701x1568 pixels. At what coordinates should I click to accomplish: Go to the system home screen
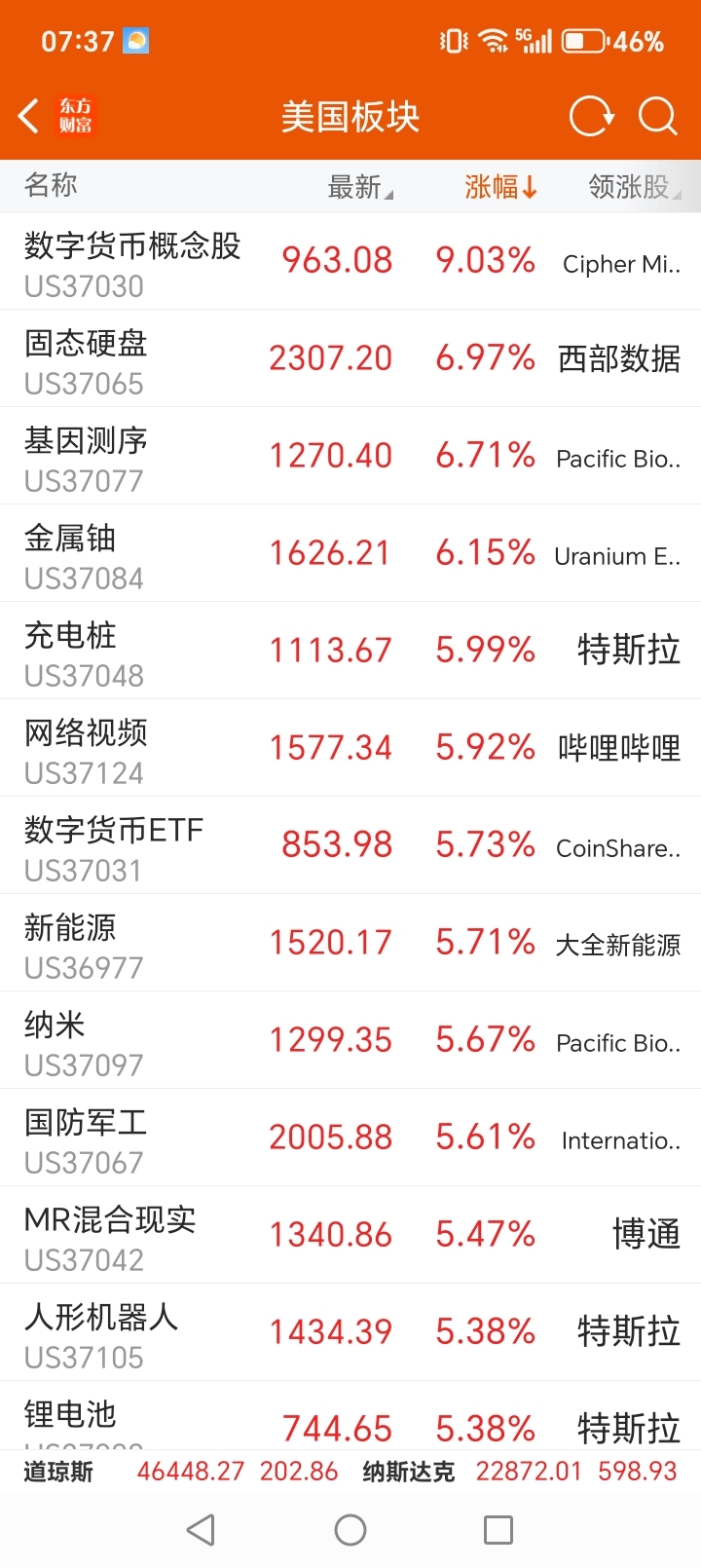(x=350, y=1530)
